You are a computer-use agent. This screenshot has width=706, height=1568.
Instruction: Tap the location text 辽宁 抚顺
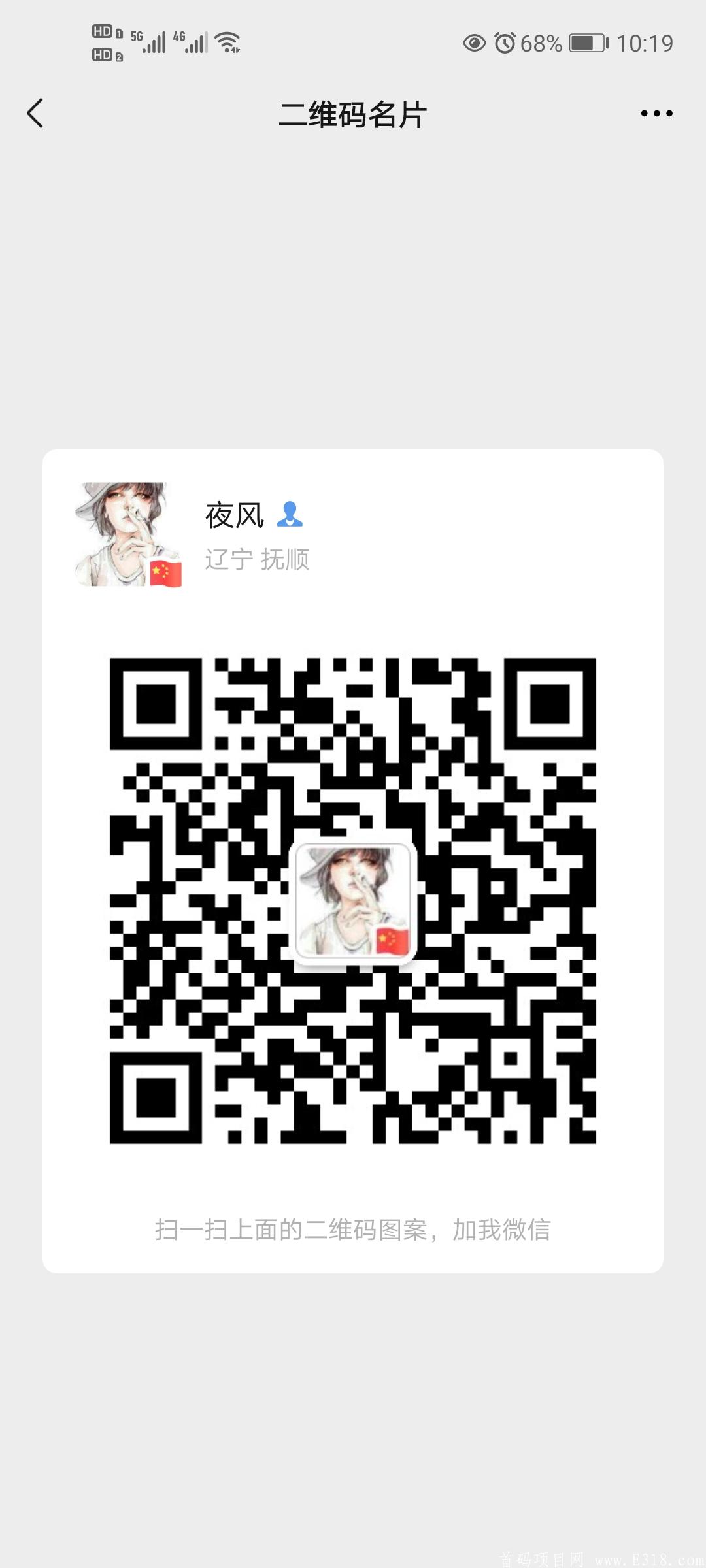coord(258,561)
